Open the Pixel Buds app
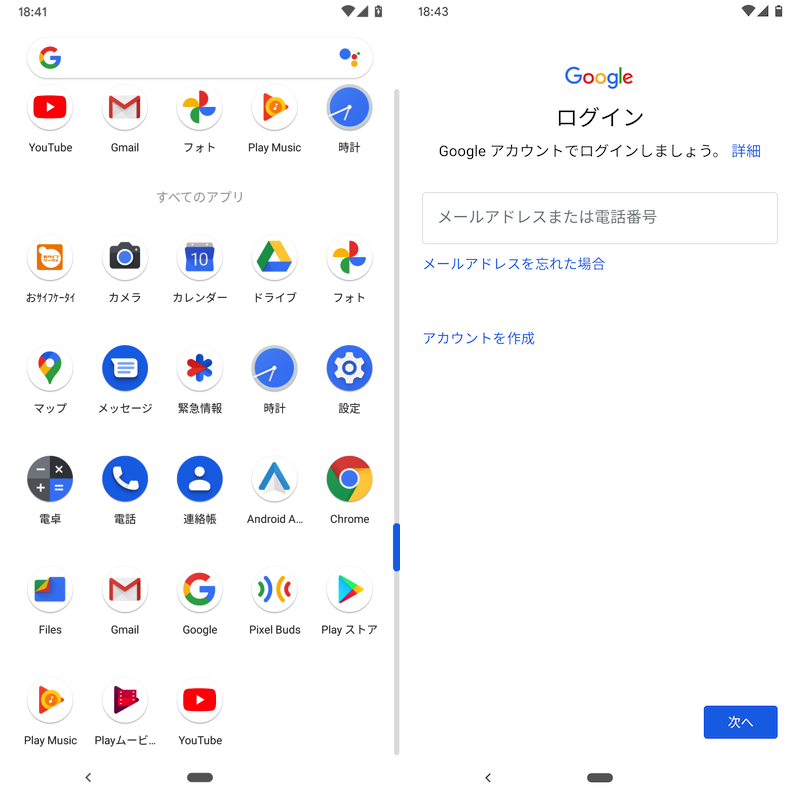This screenshot has width=800, height=800. pos(274,591)
